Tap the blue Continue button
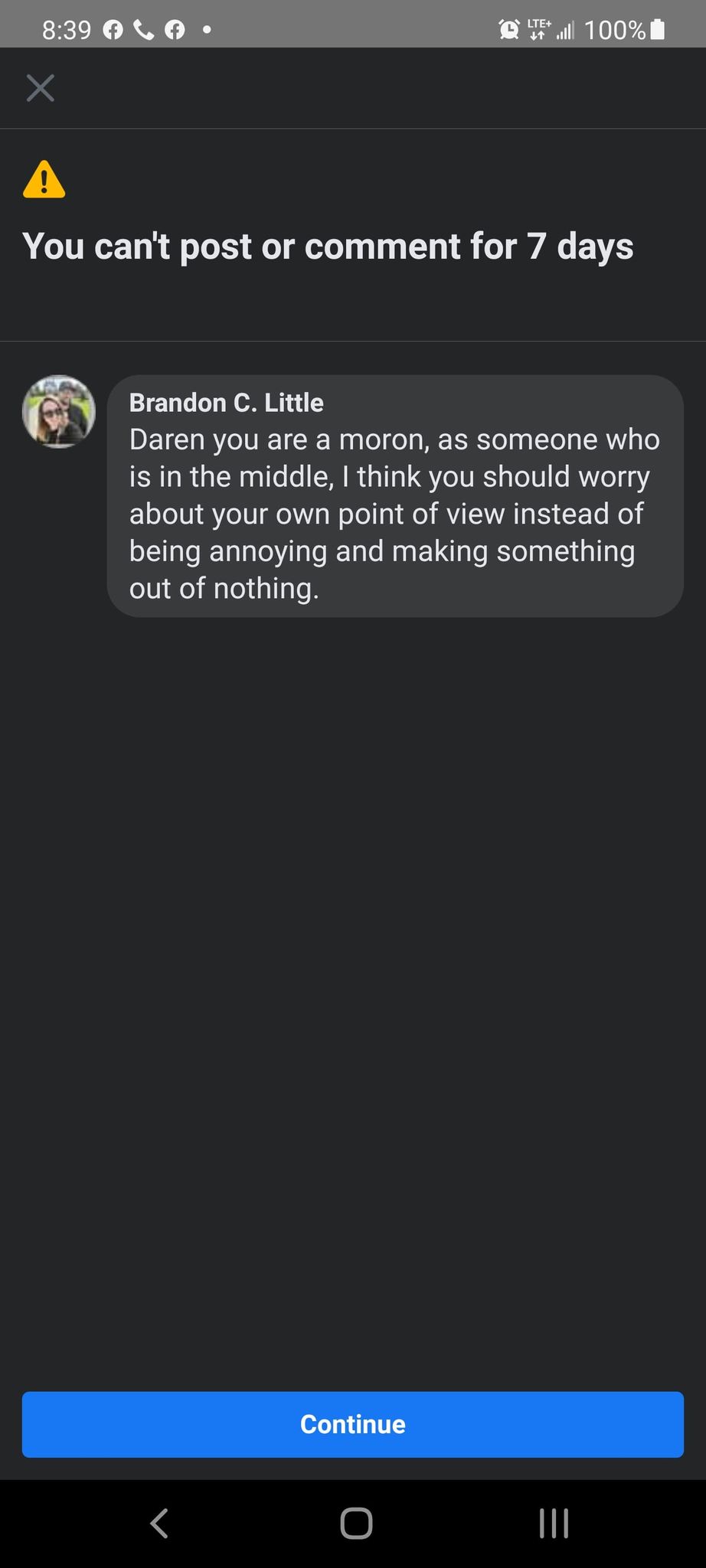Screen dimensions: 706x1568 [x=352, y=1424]
